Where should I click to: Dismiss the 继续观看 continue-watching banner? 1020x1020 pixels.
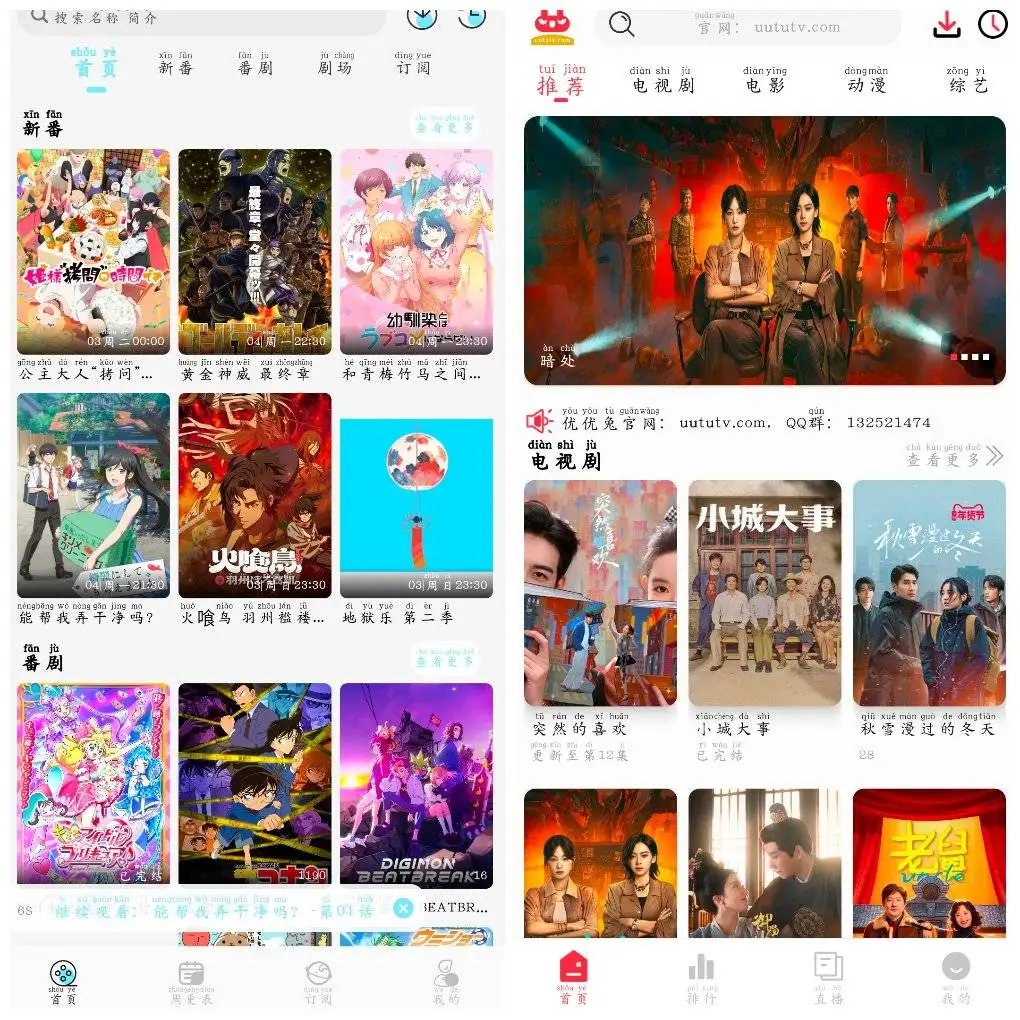(403, 908)
